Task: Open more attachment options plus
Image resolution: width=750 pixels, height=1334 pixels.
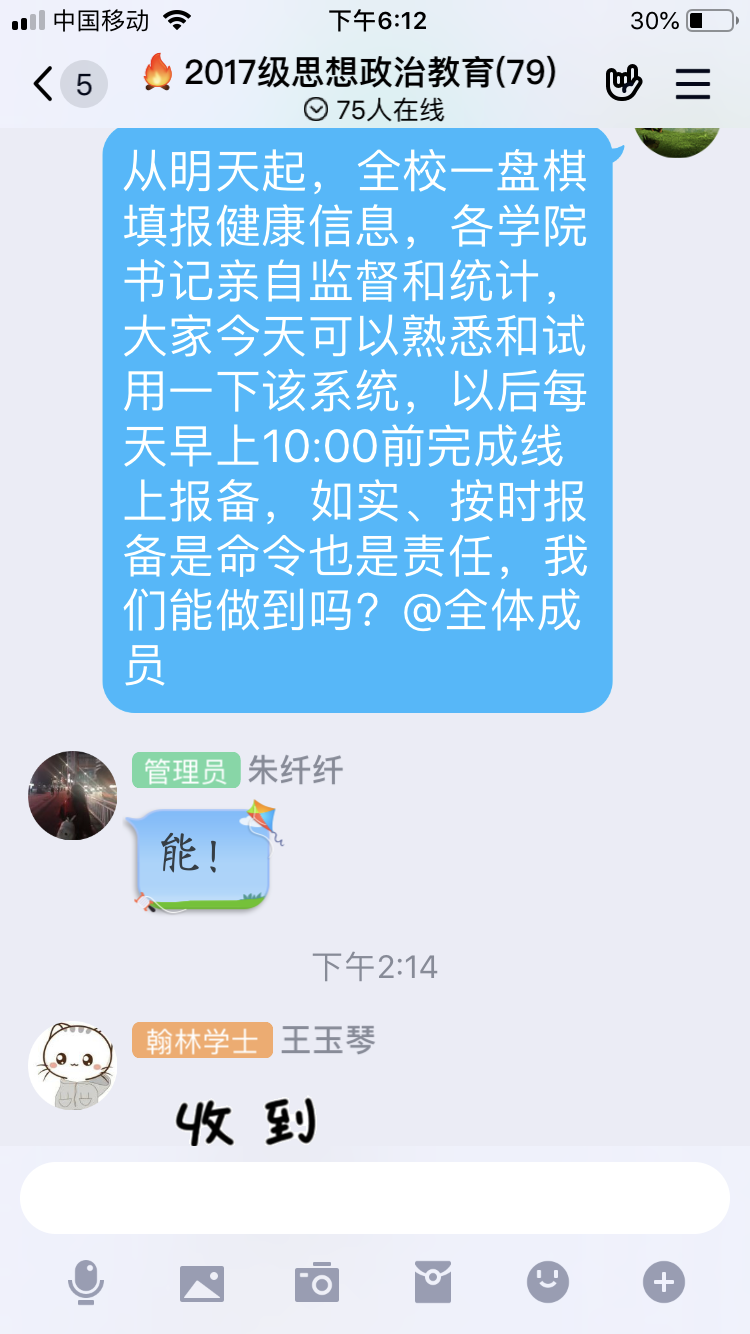Action: pos(664,1282)
